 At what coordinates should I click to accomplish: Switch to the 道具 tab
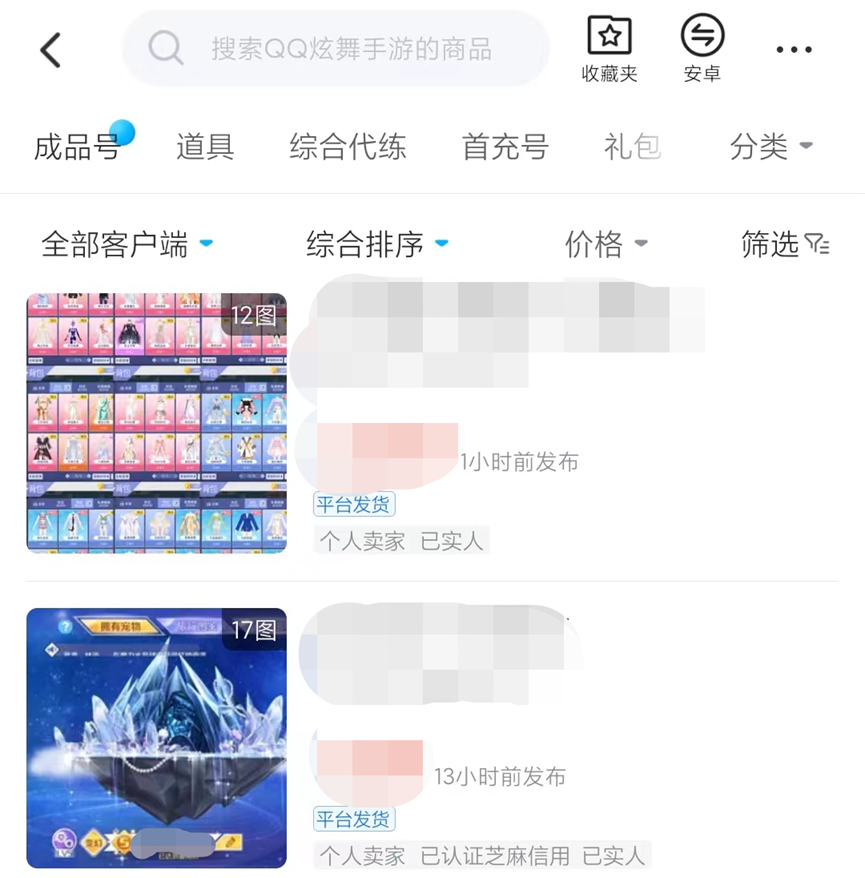205,148
